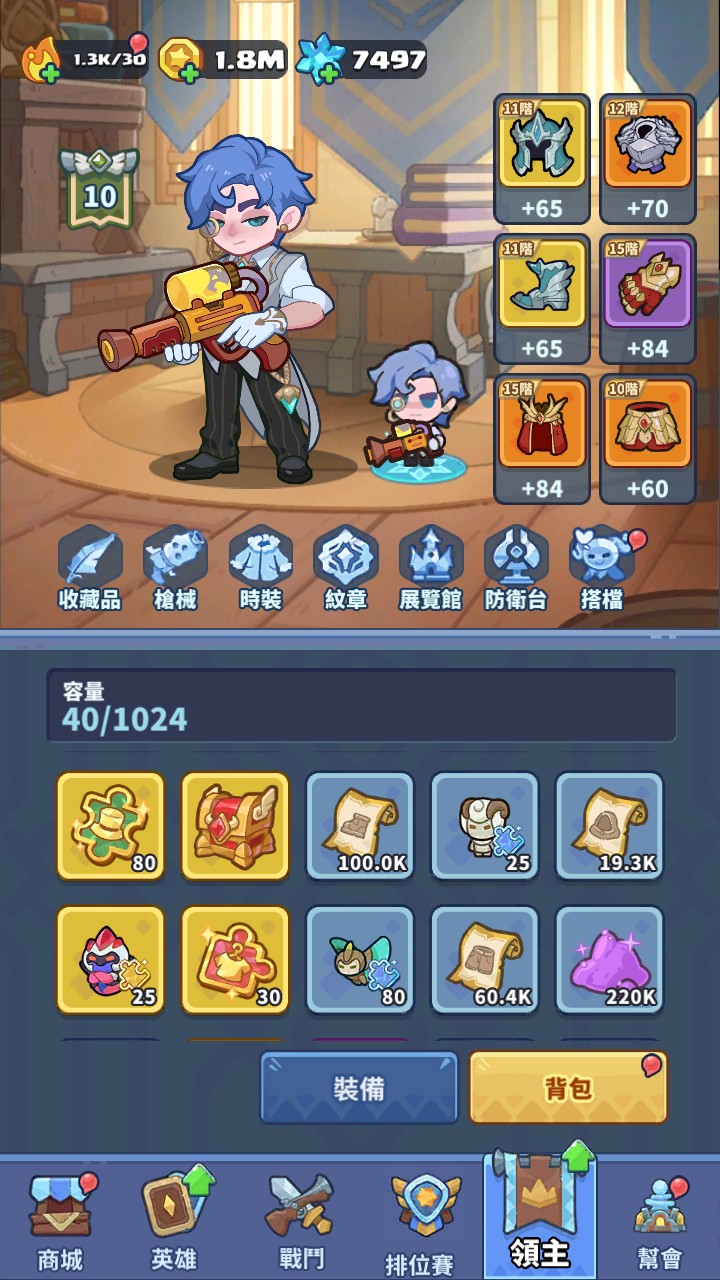Open the red treasure chest item

[235, 825]
